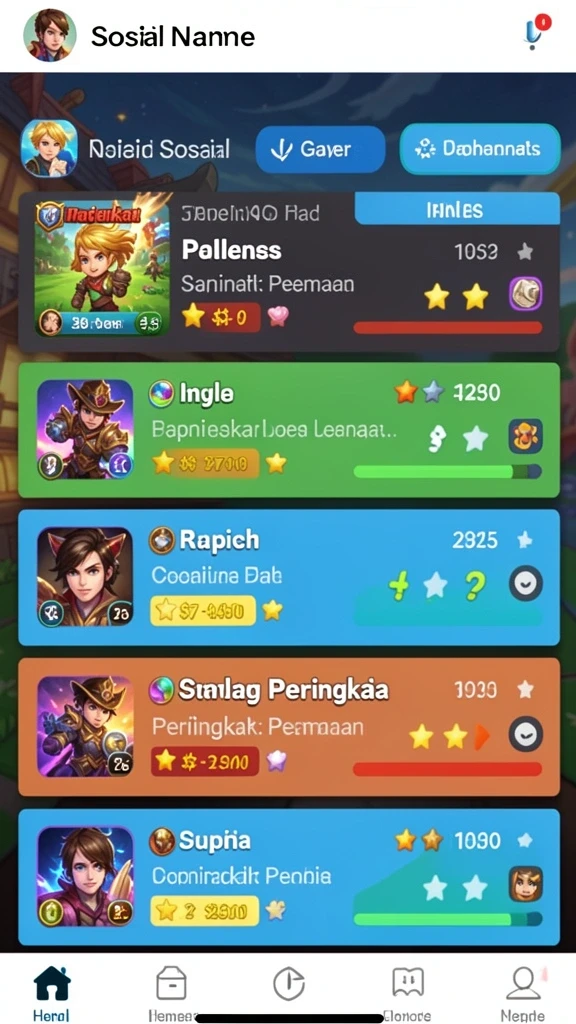576x1024 pixels.
Task: Switch to the Heral home tab
Action: click(52, 992)
